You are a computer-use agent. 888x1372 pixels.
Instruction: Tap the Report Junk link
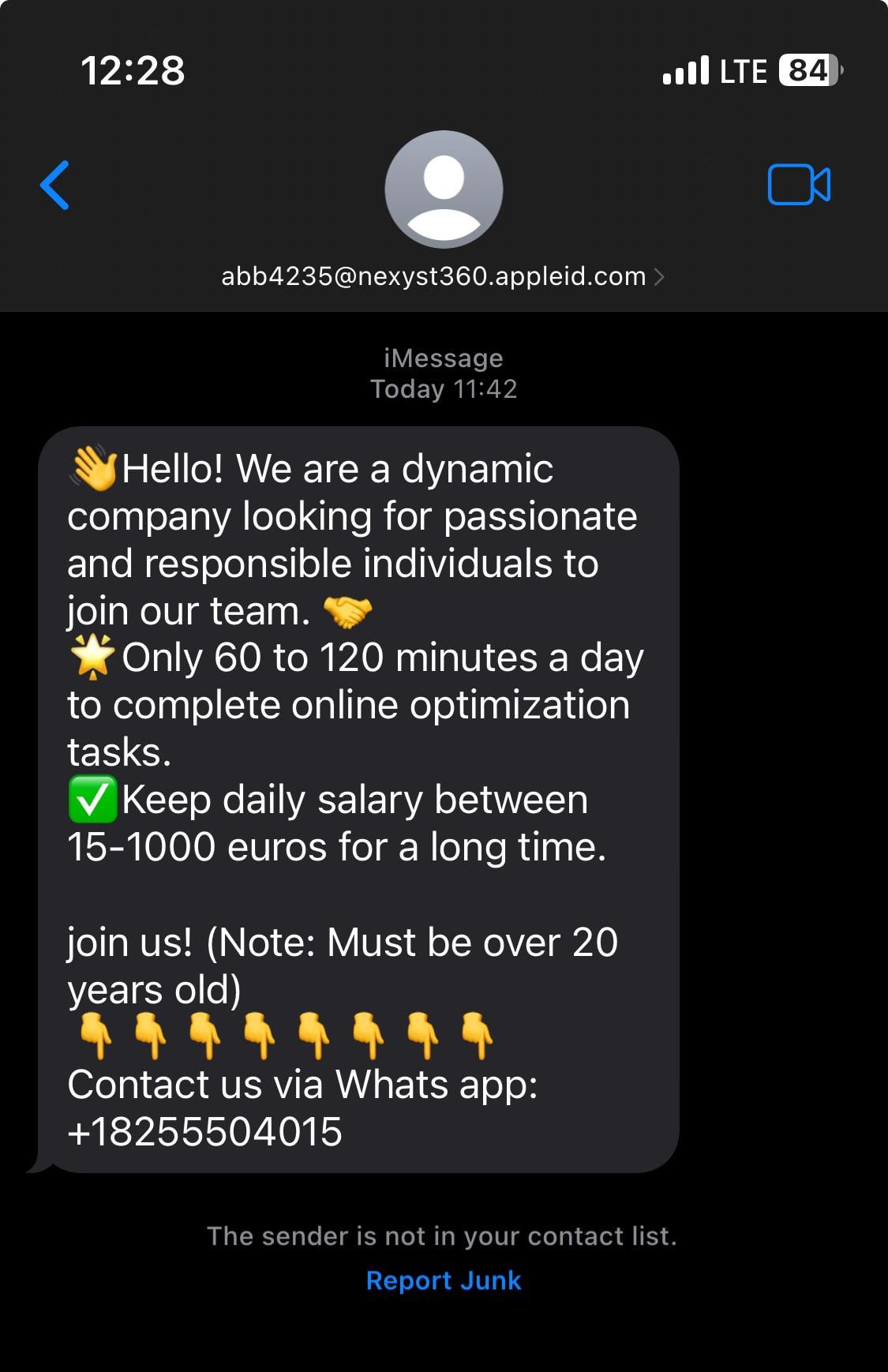click(x=444, y=1280)
